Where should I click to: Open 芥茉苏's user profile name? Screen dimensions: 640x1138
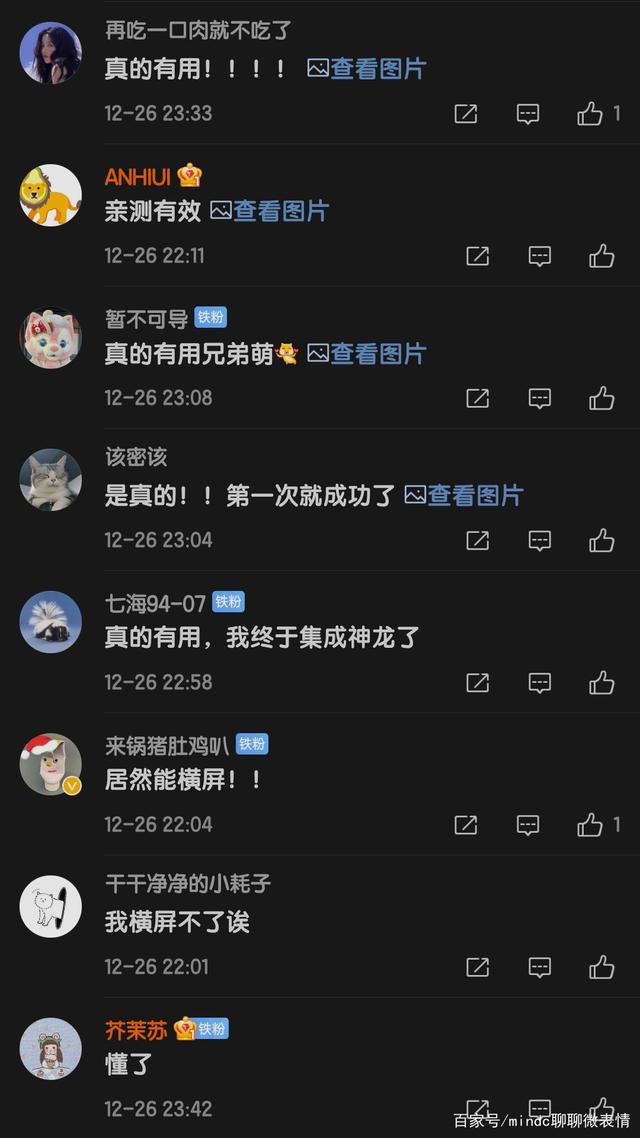click(x=136, y=1029)
